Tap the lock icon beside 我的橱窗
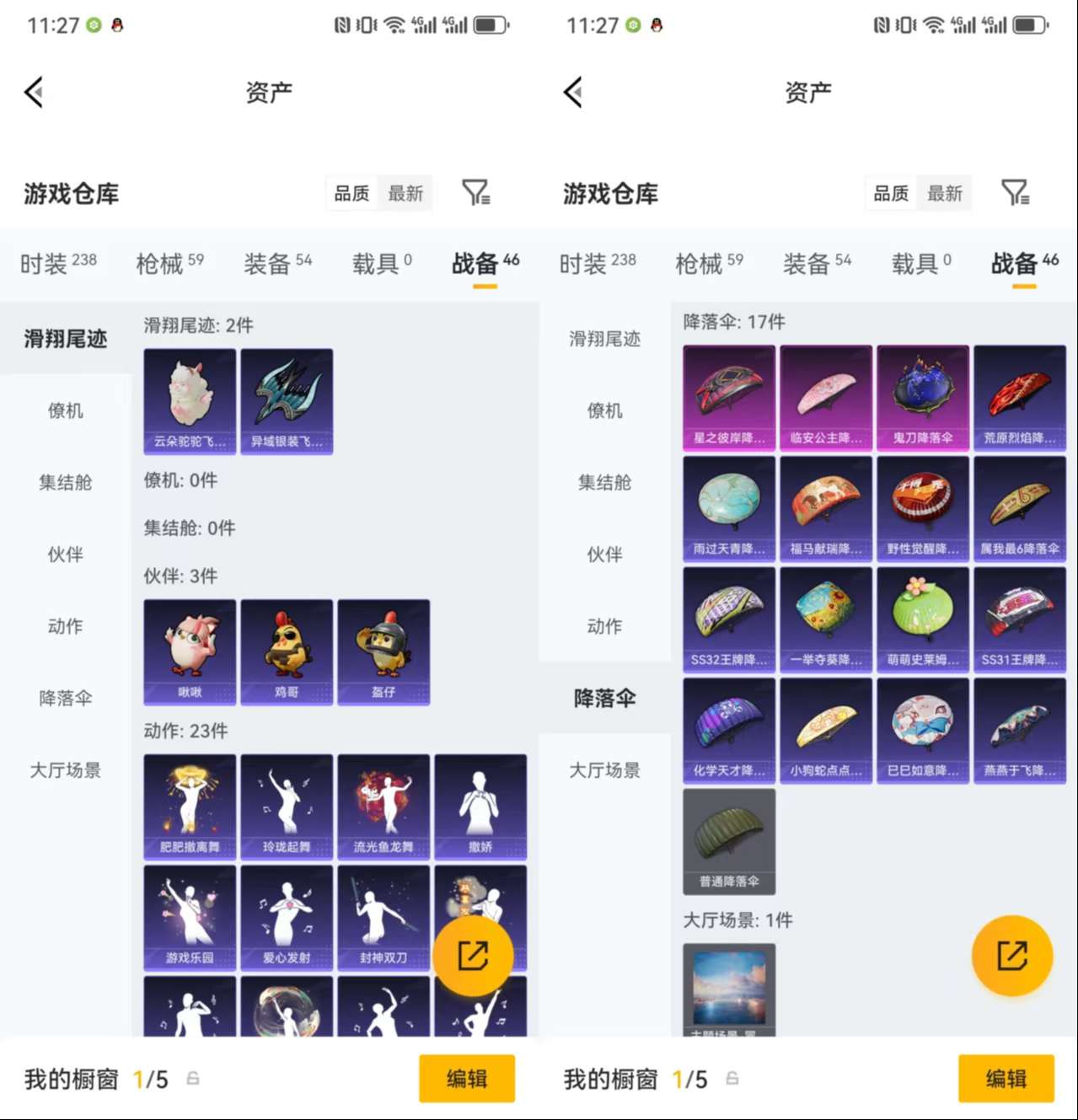 coord(192,1078)
